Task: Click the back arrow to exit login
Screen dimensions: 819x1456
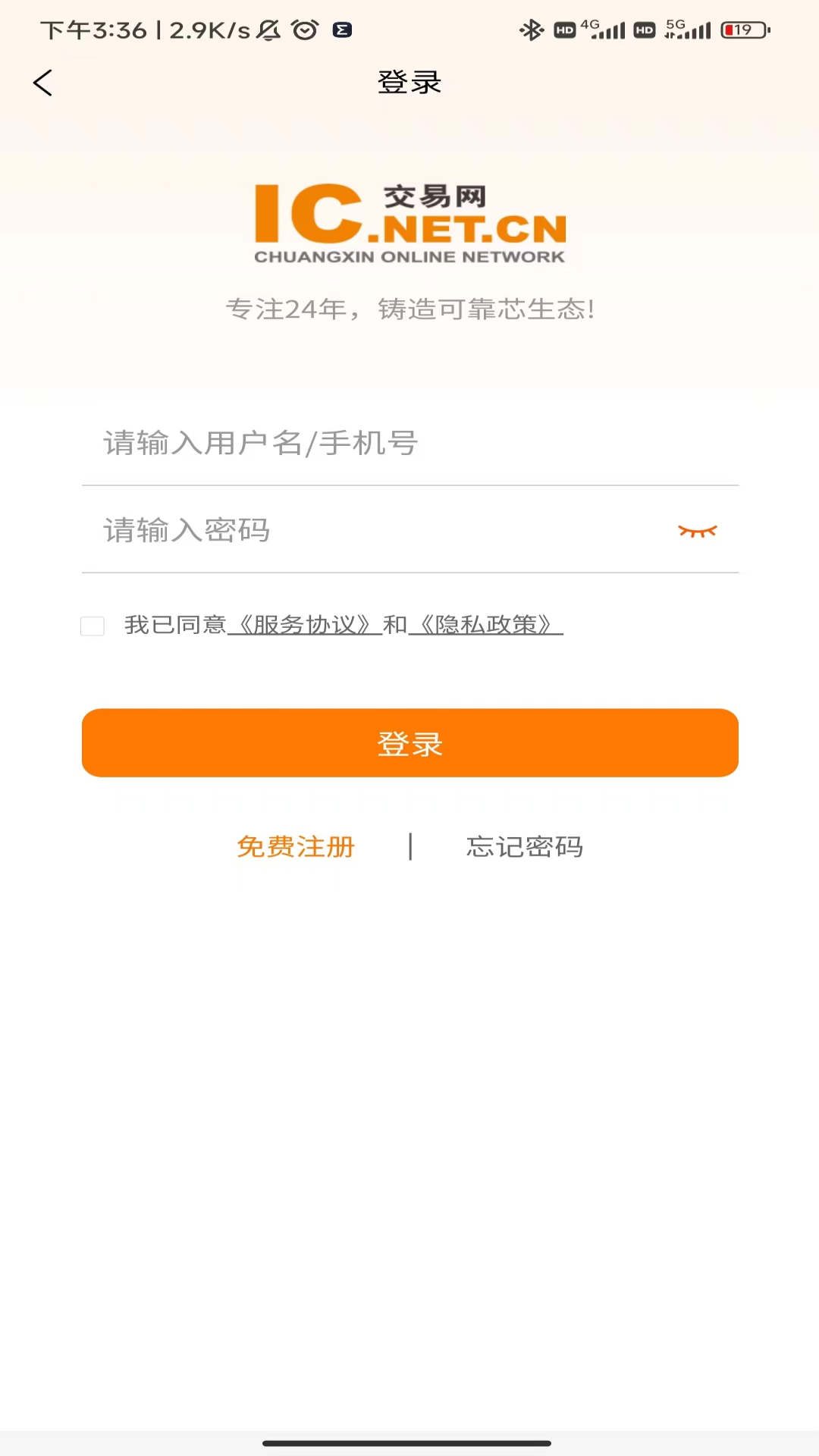Action: click(42, 82)
